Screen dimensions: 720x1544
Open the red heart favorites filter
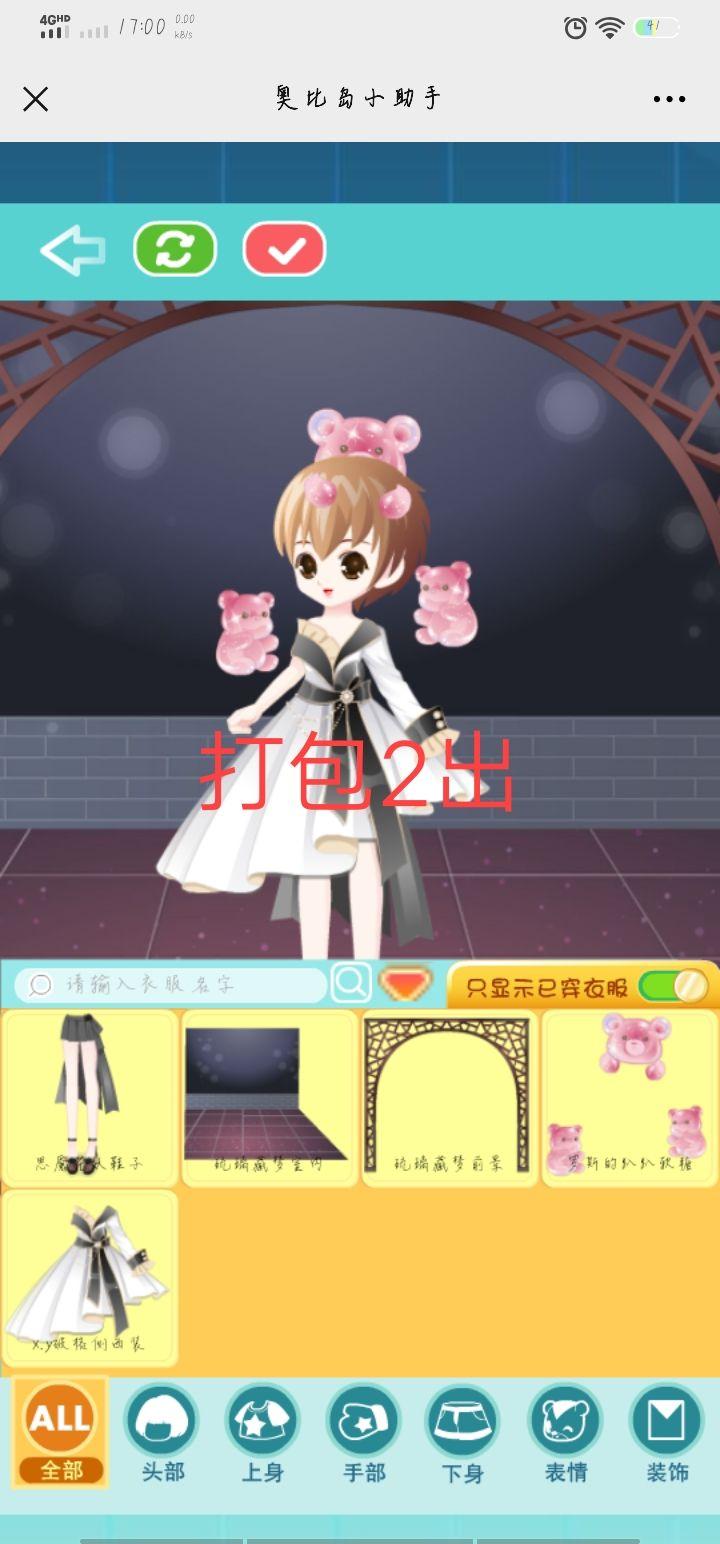point(406,984)
